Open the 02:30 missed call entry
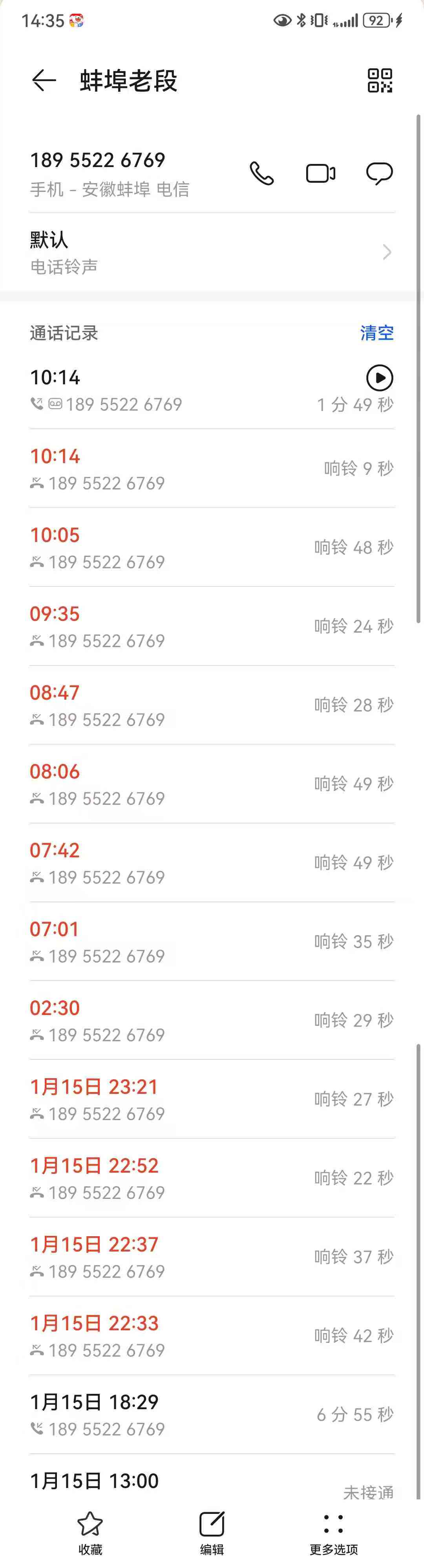The image size is (424, 1568). [x=211, y=1021]
